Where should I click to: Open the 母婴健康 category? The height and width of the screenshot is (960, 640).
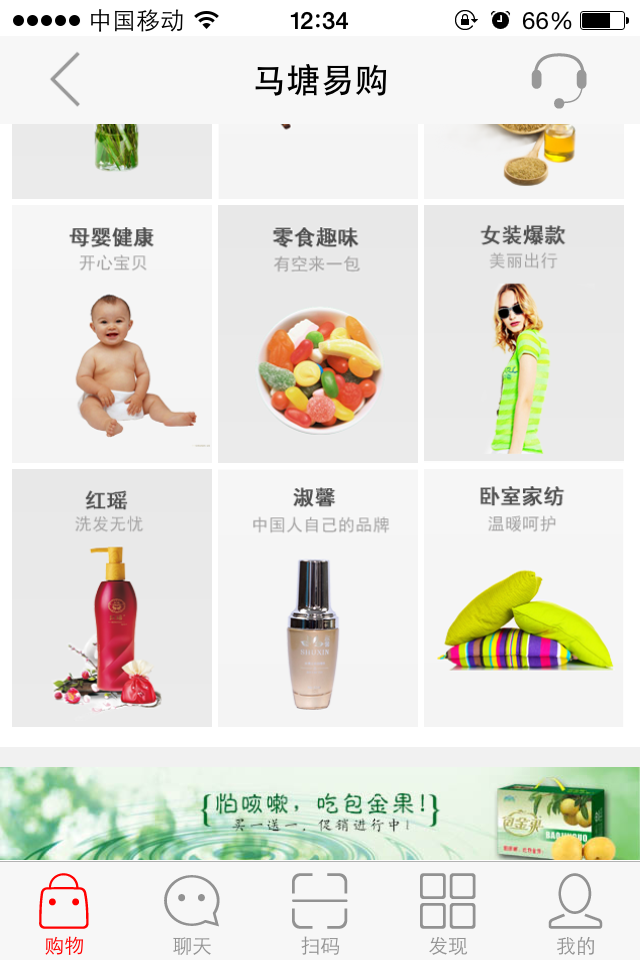[112, 333]
